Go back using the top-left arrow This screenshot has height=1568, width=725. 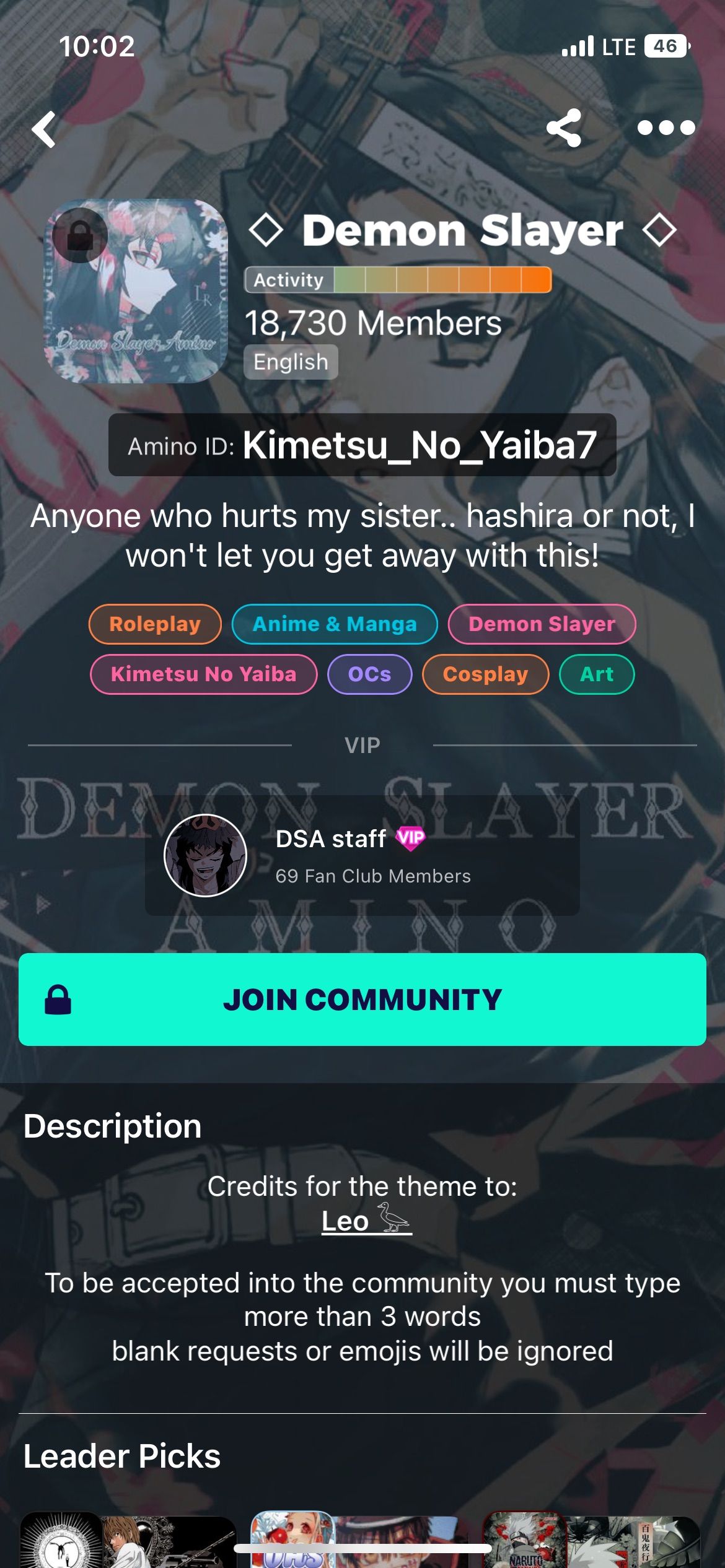(44, 129)
